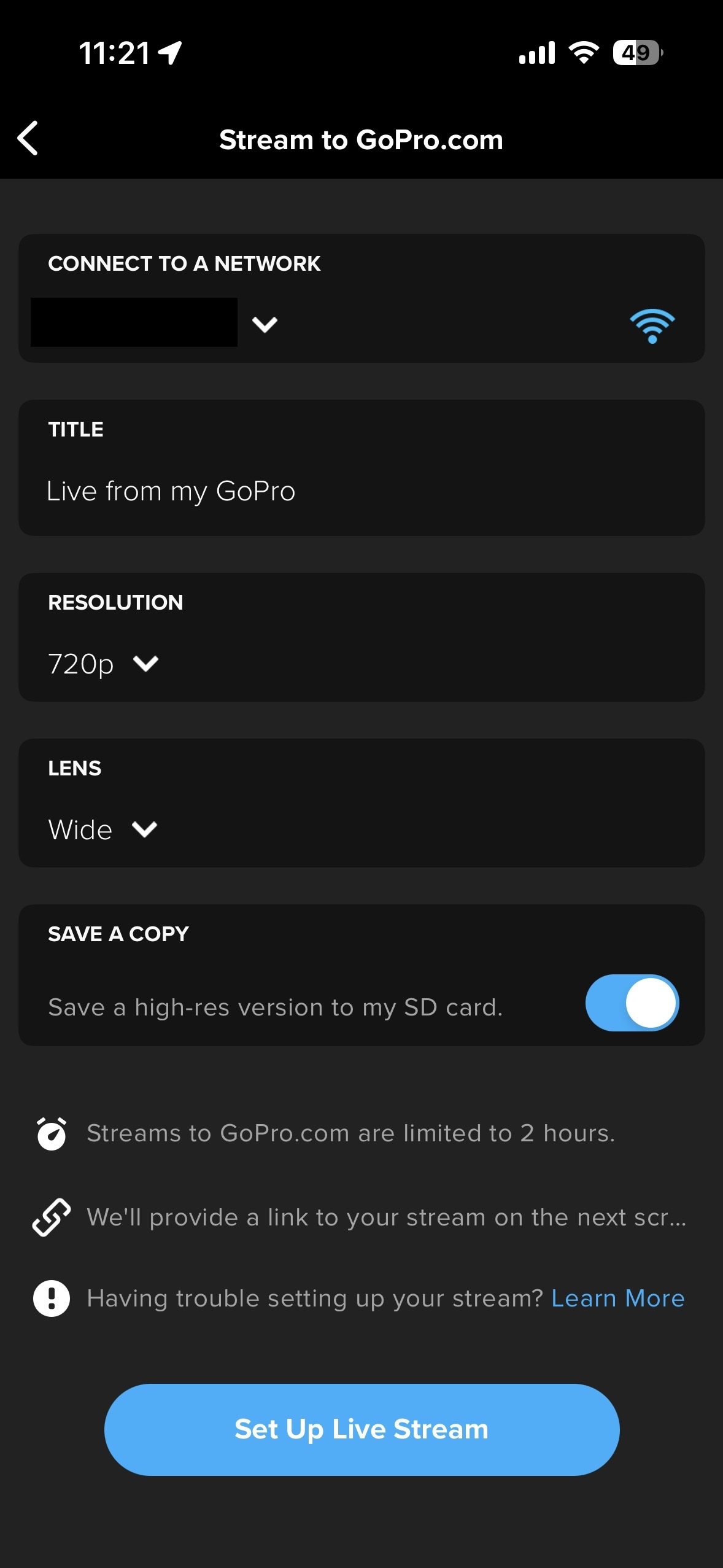Tap the redacted network name field
The width and height of the screenshot is (723, 1568).
click(x=133, y=322)
